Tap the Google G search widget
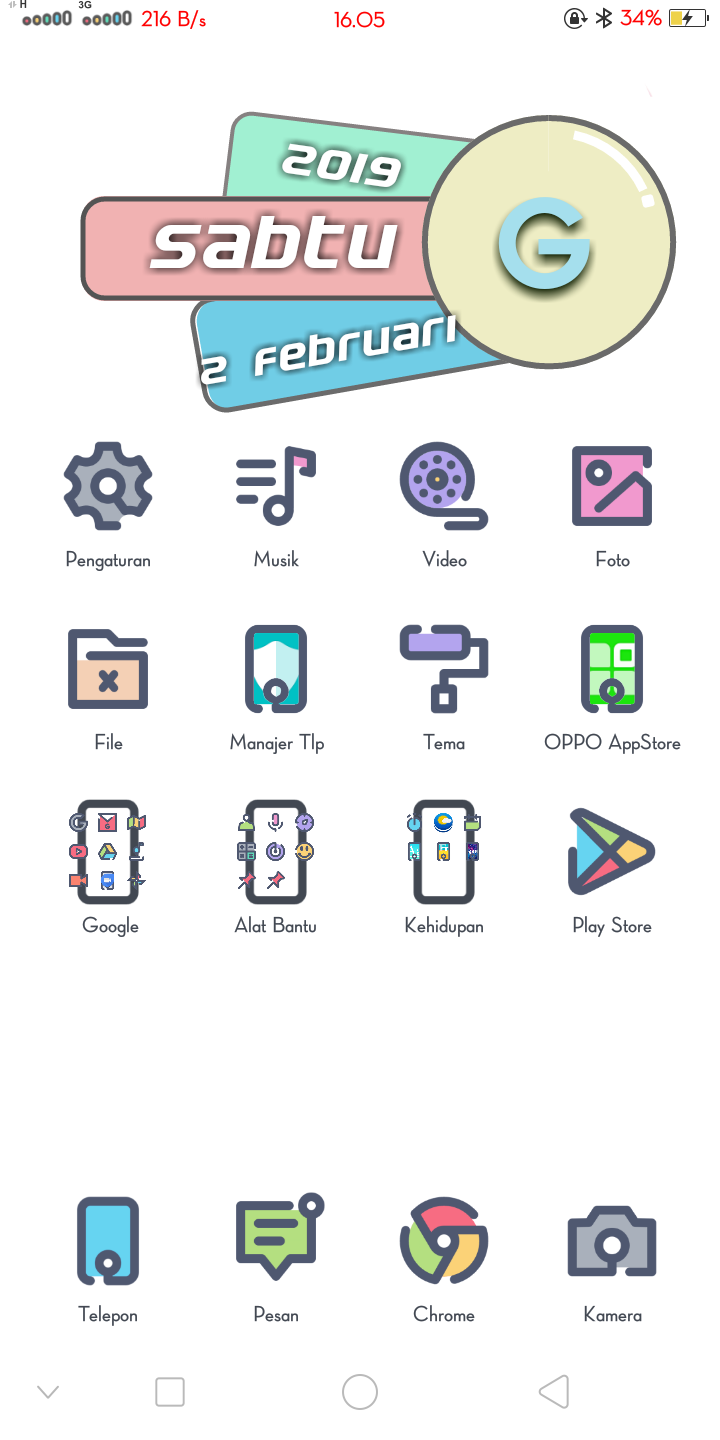720x1440 pixels. click(x=548, y=243)
